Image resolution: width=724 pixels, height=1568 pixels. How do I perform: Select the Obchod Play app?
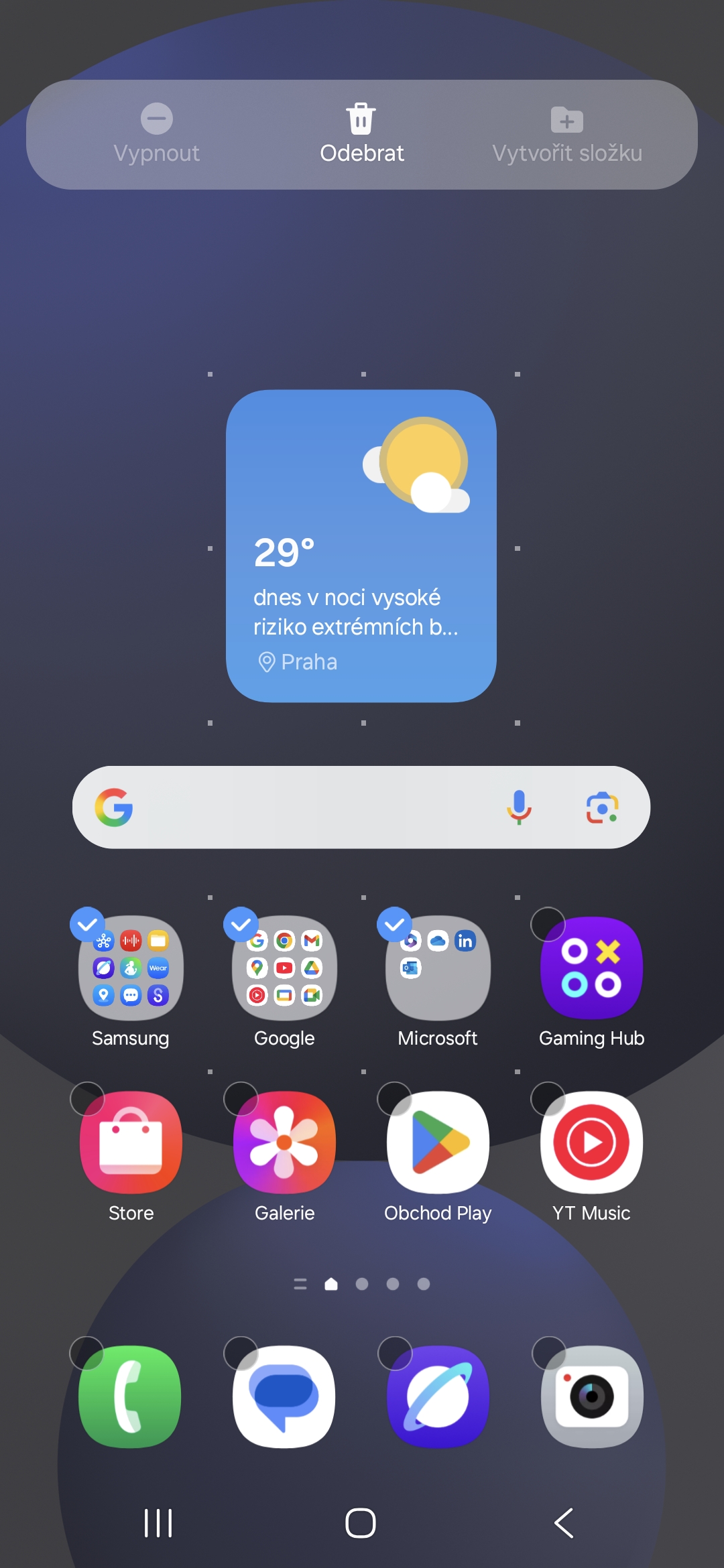click(x=394, y=1099)
